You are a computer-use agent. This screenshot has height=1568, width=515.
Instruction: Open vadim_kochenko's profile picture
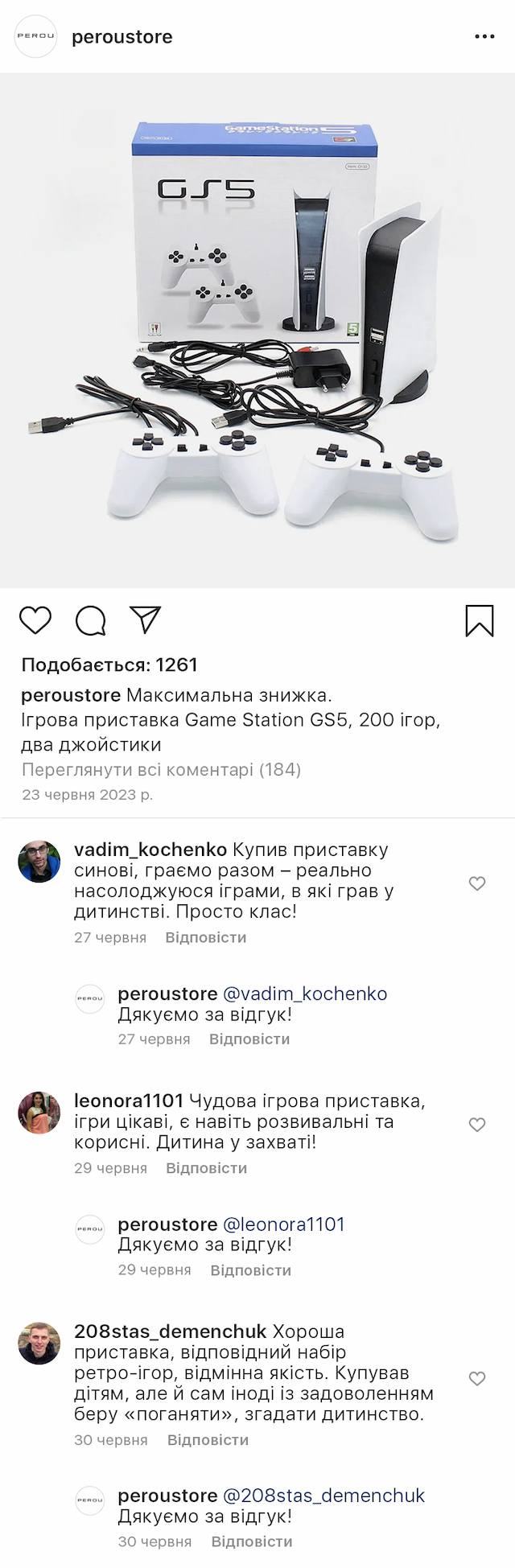[39, 862]
